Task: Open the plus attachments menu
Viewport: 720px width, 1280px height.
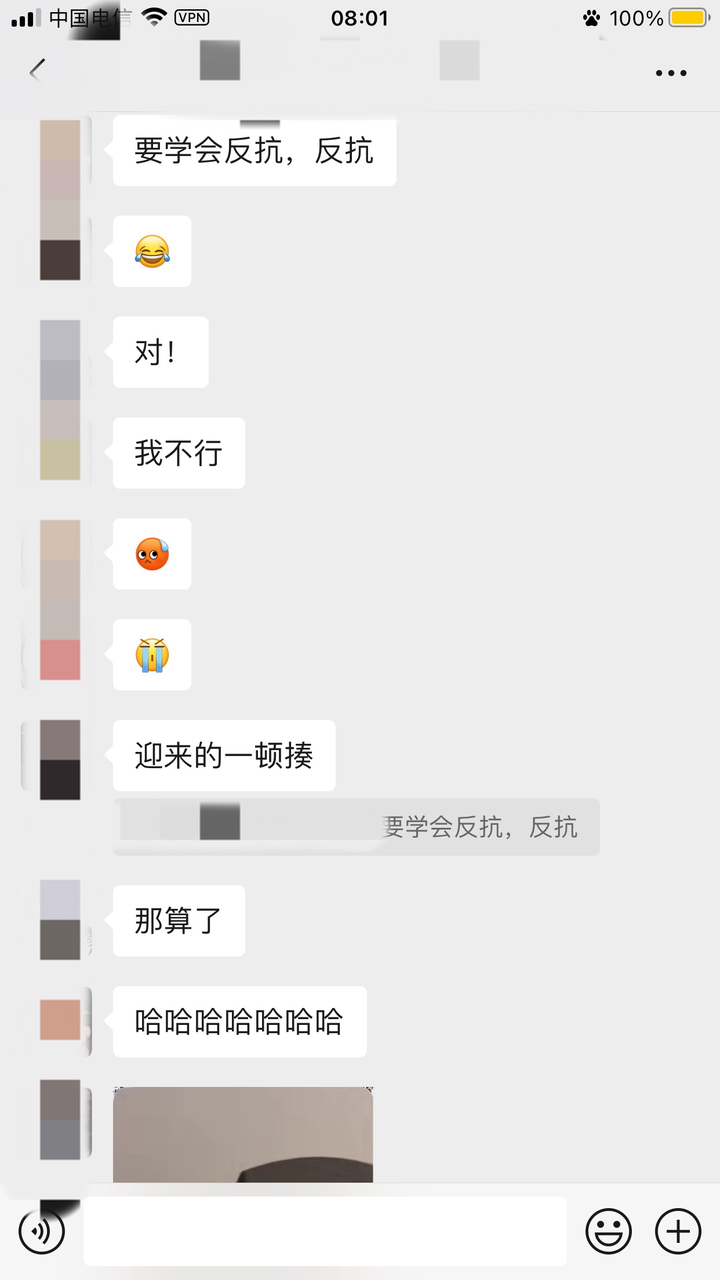Action: [678, 1231]
